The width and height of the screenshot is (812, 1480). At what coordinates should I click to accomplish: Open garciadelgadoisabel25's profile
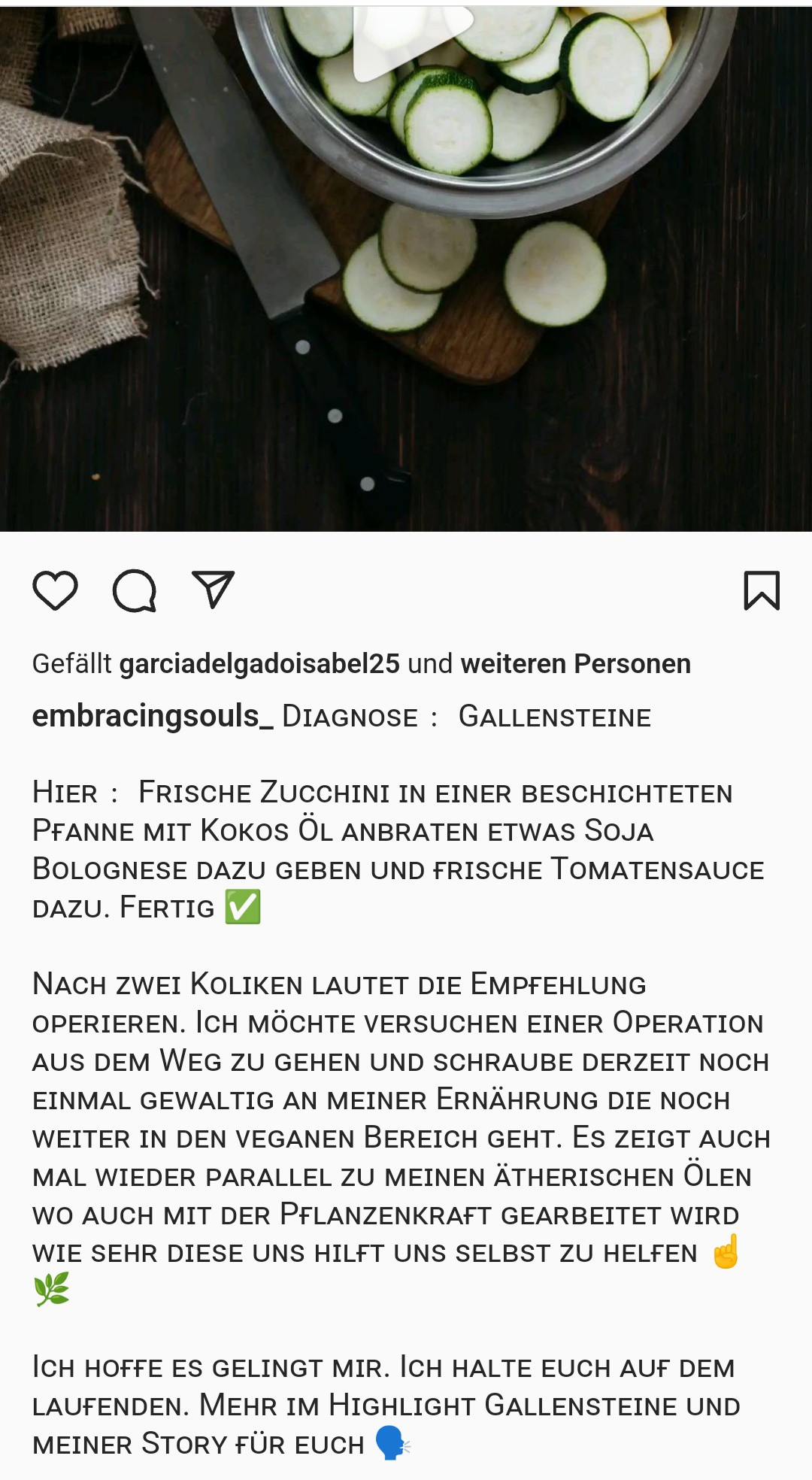[x=259, y=664]
